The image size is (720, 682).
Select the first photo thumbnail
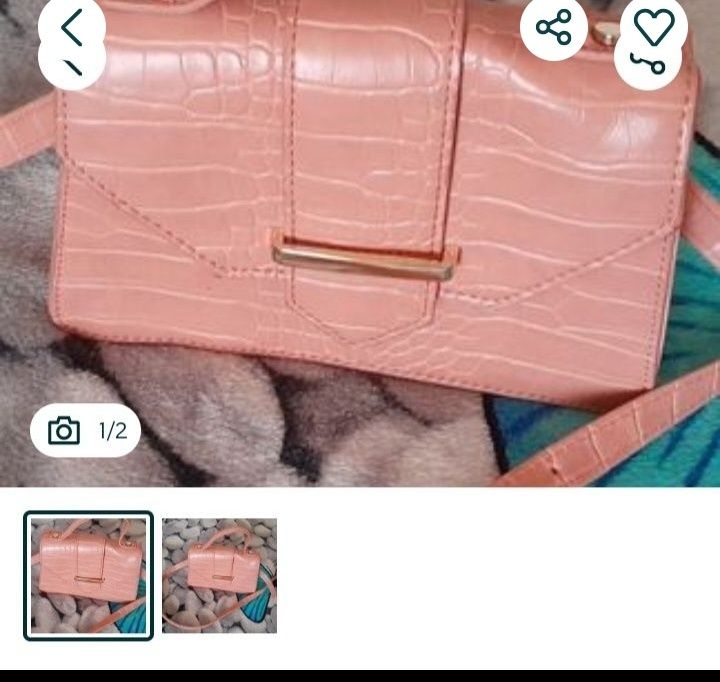point(89,575)
